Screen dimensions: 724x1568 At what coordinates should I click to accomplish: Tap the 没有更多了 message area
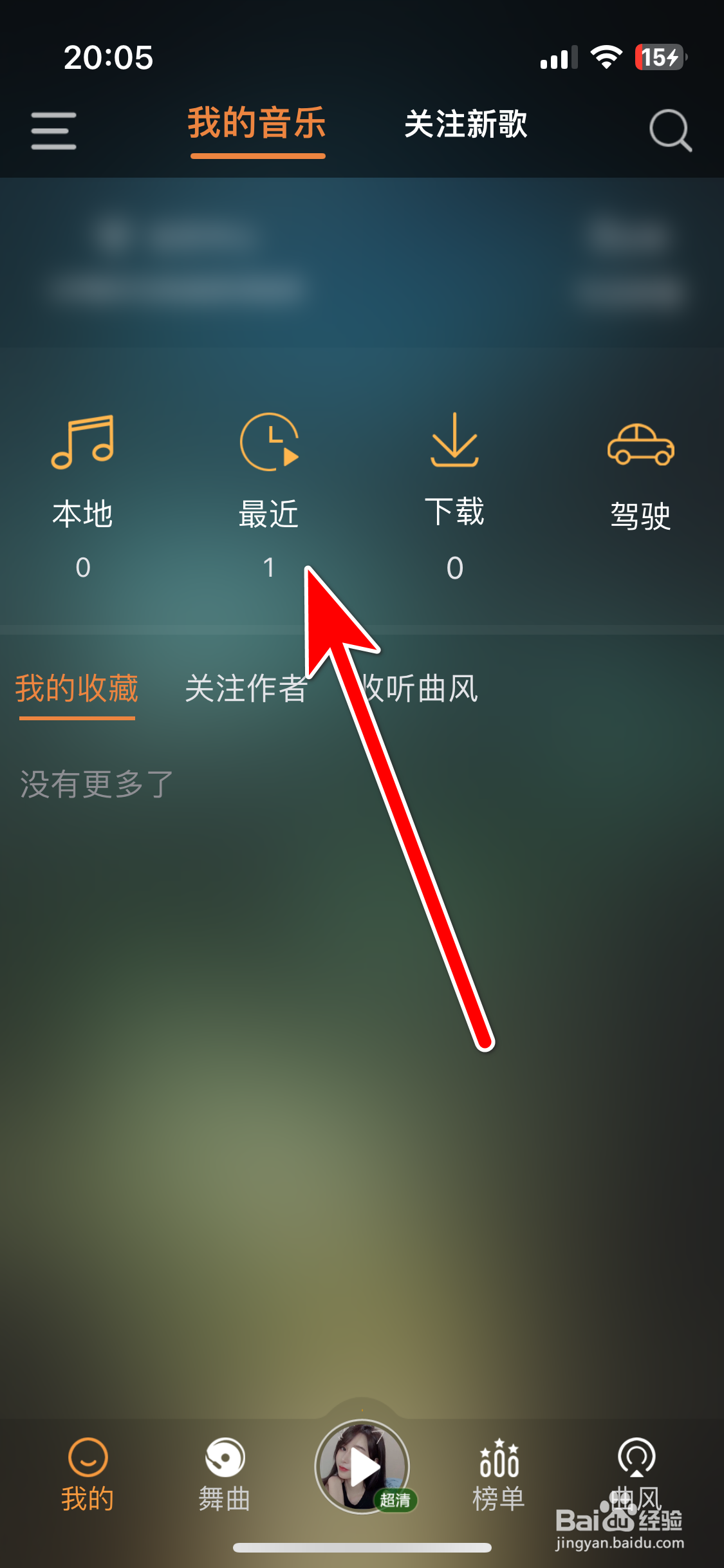coord(93,782)
